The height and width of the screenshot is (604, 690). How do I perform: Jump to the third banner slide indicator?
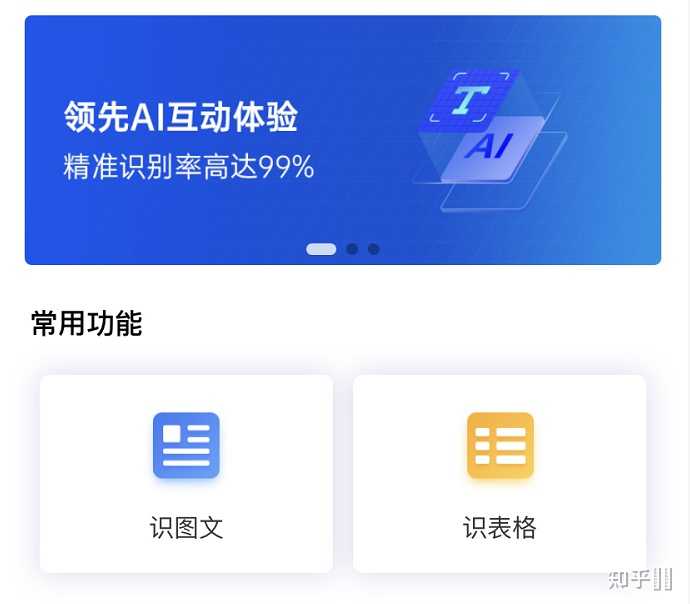click(373, 249)
